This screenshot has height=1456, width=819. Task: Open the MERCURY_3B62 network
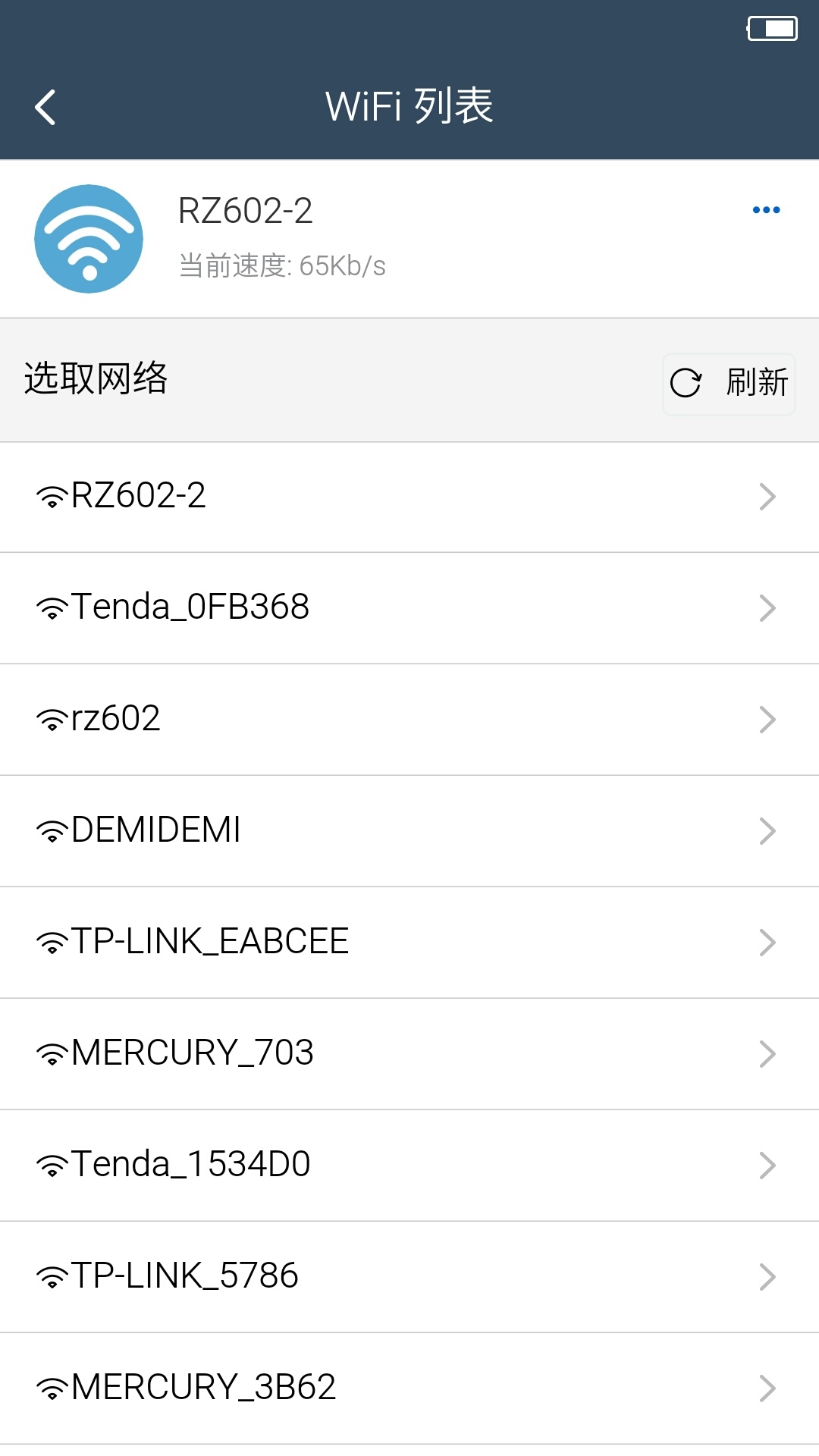pos(409,1388)
